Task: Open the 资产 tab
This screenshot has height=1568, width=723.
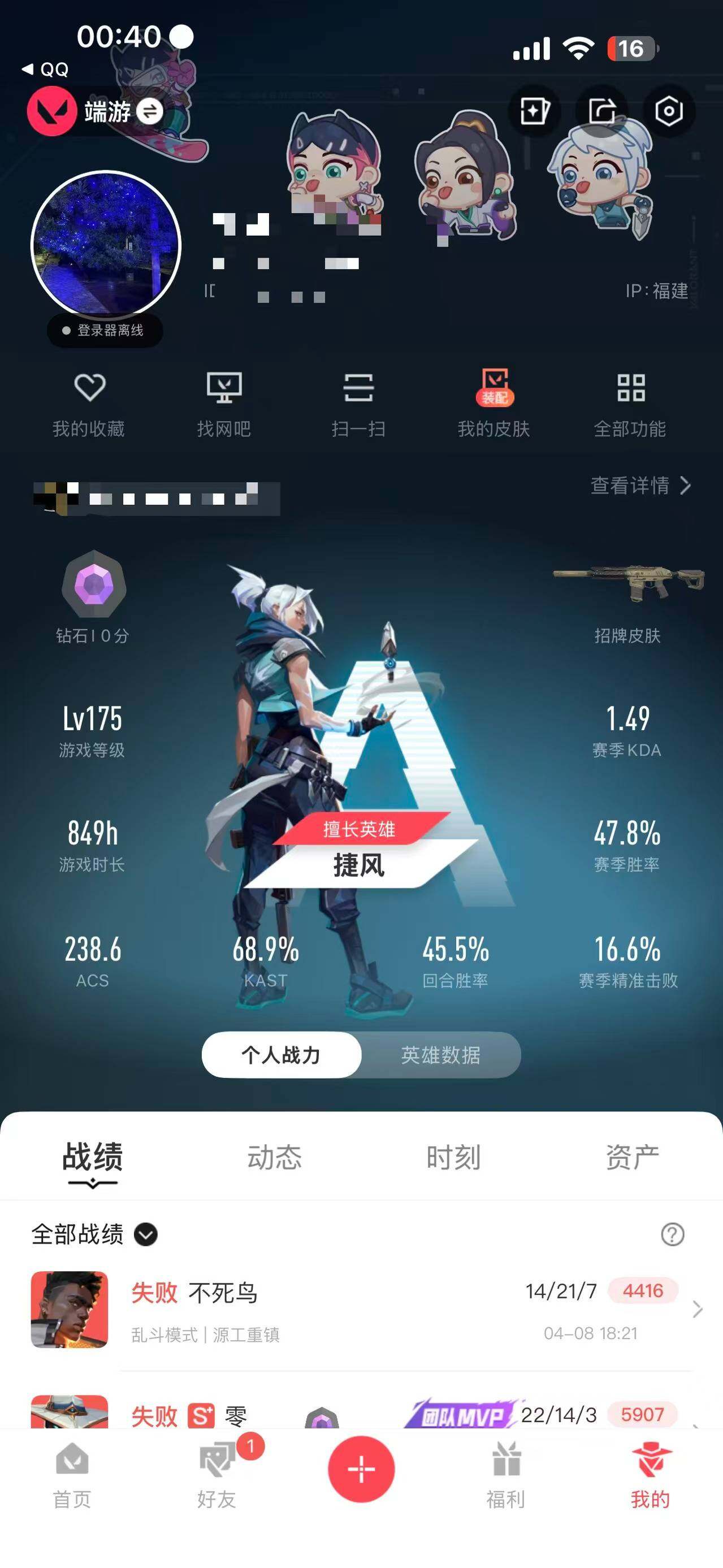Action: [x=633, y=1156]
